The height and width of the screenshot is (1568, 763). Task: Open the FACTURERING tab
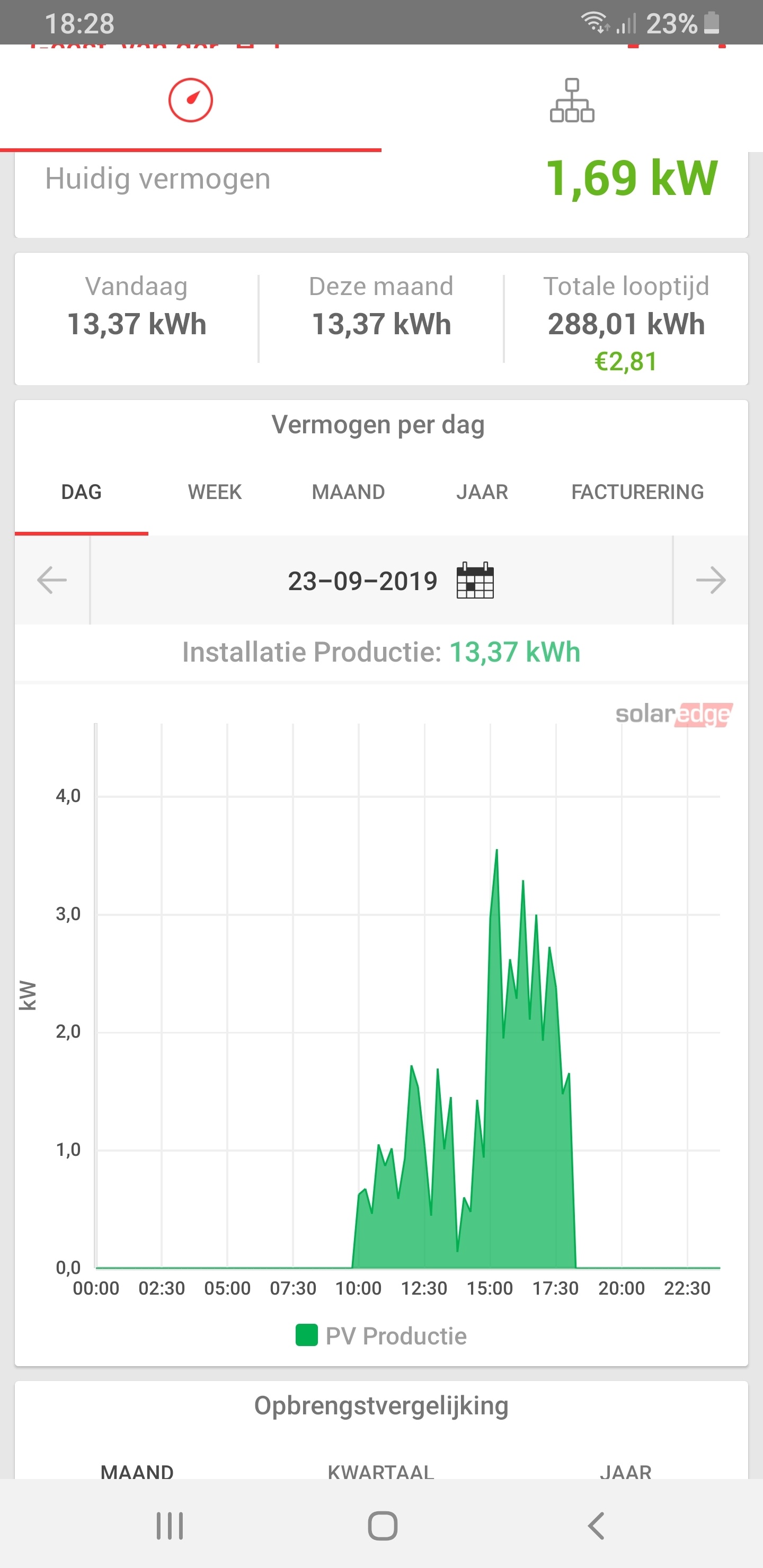point(637,492)
